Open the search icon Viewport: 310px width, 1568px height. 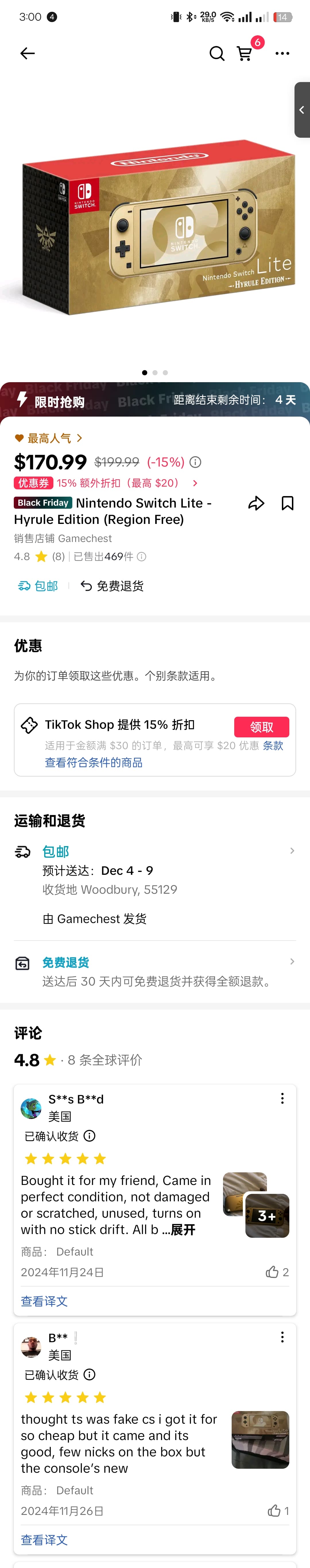point(217,54)
